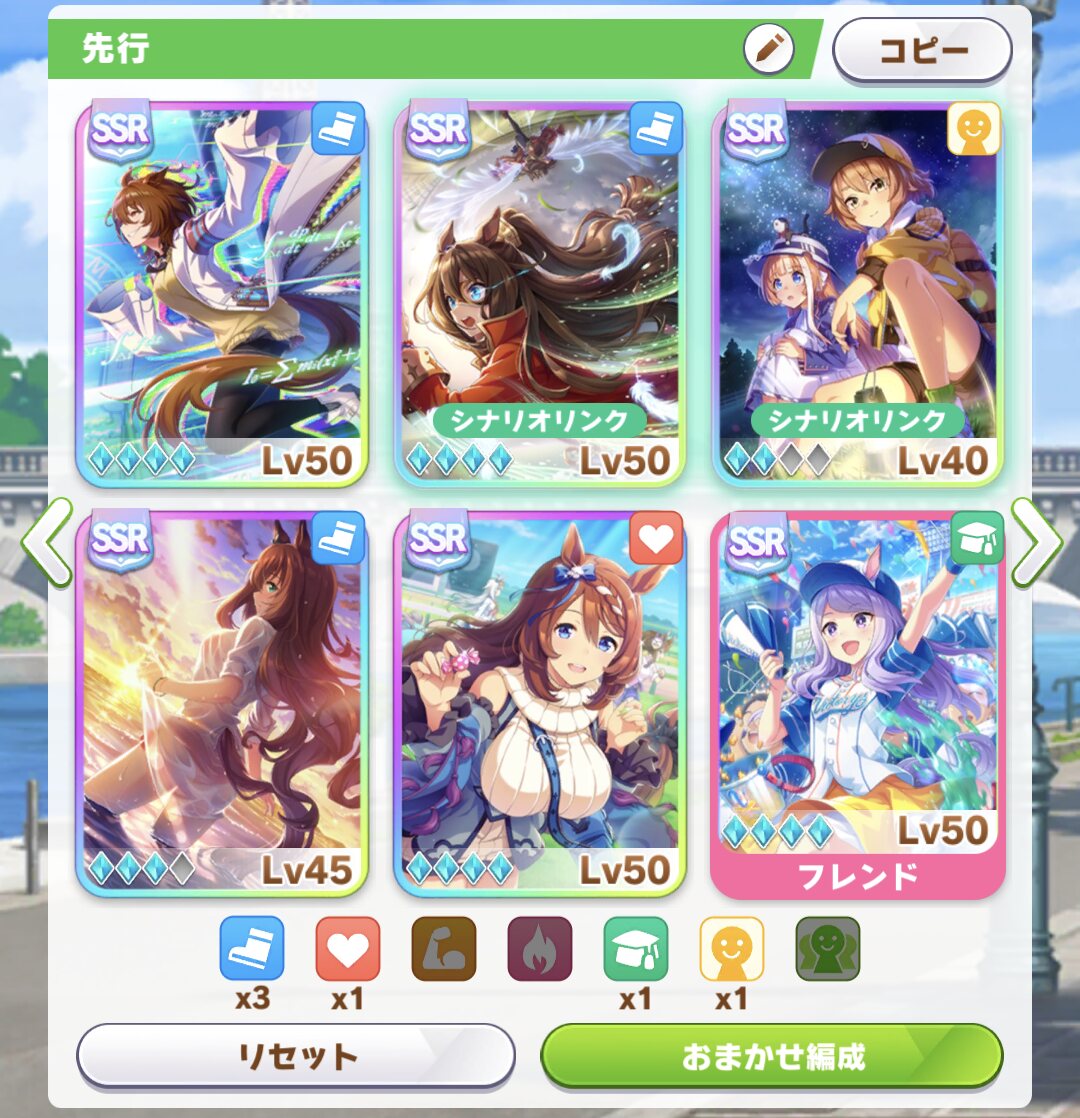Tap the コピー button
Image resolution: width=1080 pixels, height=1118 pixels.
[922, 51]
